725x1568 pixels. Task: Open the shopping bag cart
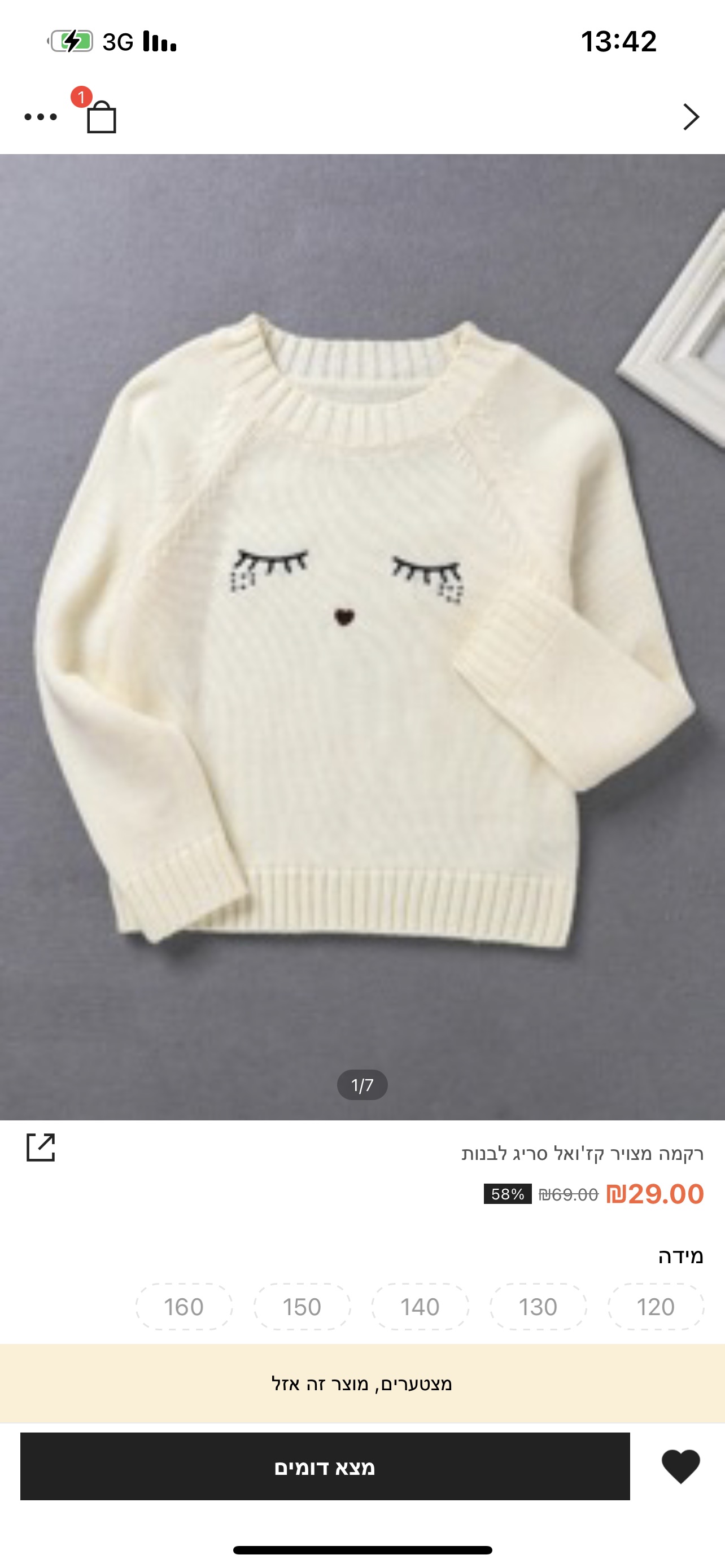pos(101,117)
